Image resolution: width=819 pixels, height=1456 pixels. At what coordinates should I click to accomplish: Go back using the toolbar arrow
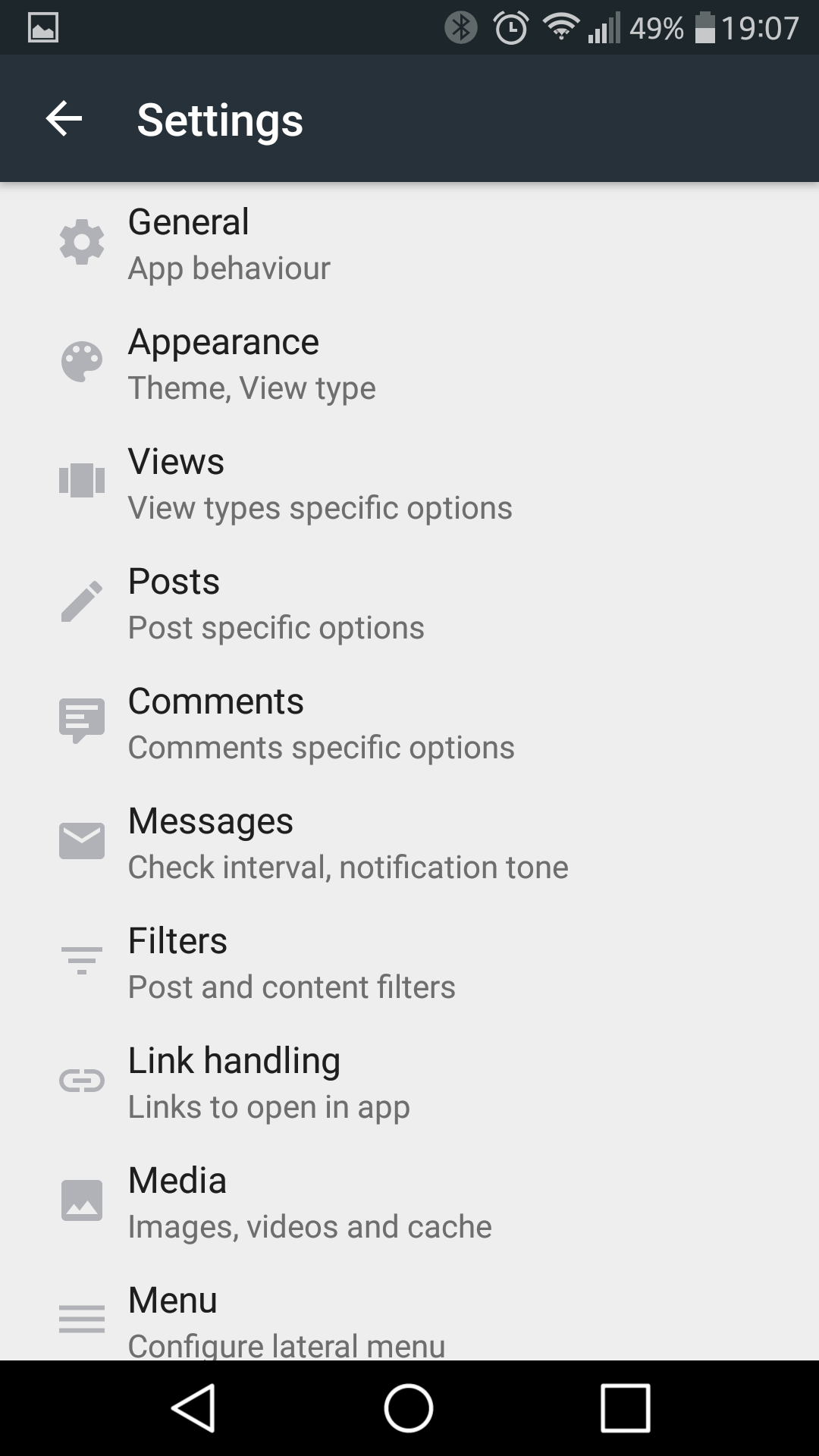pyautogui.click(x=64, y=119)
